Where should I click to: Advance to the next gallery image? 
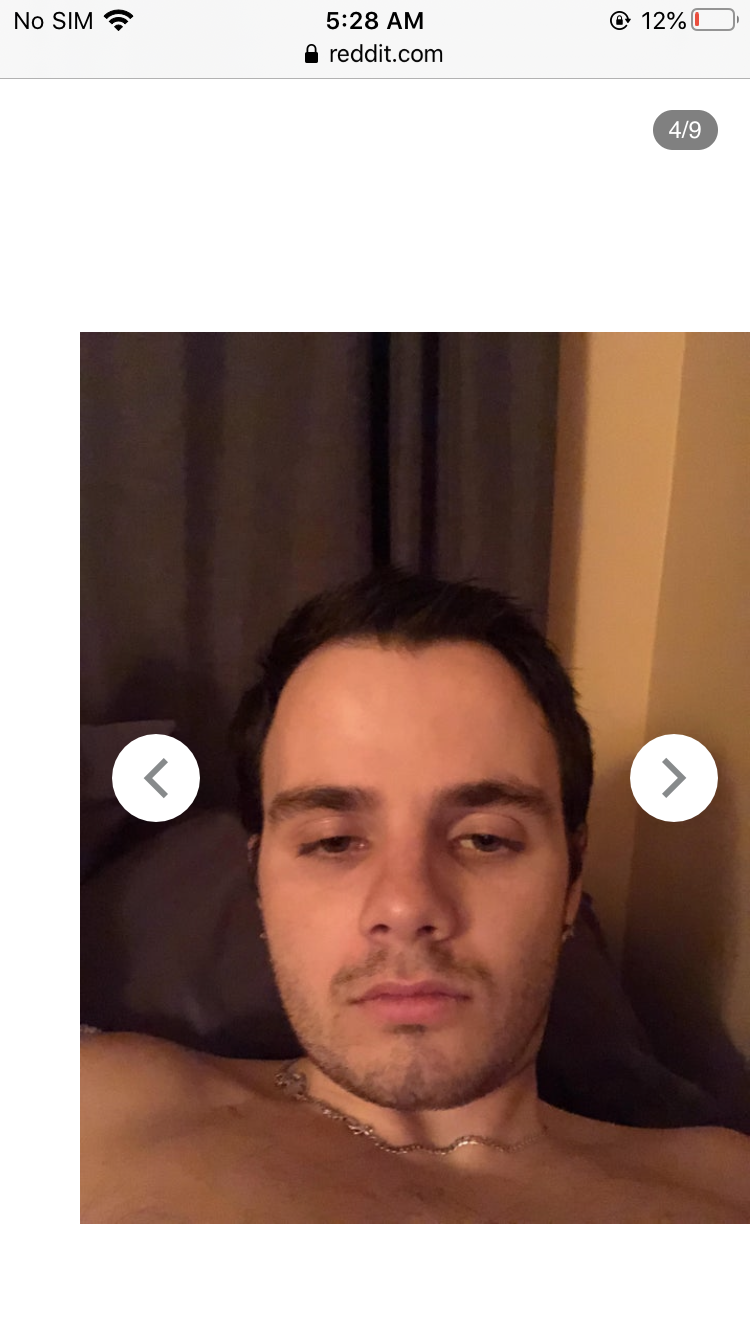(674, 778)
